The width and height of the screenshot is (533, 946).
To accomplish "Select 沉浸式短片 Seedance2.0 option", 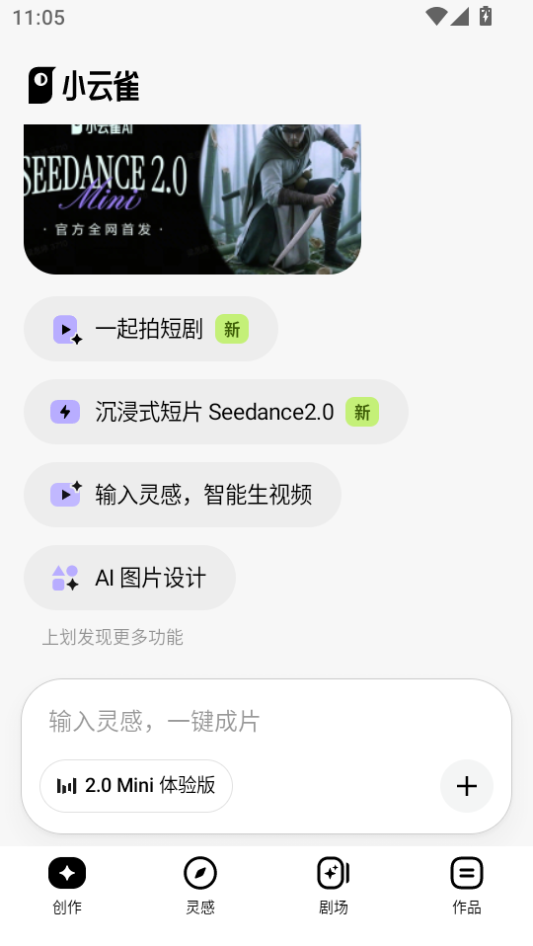I will click(216, 412).
